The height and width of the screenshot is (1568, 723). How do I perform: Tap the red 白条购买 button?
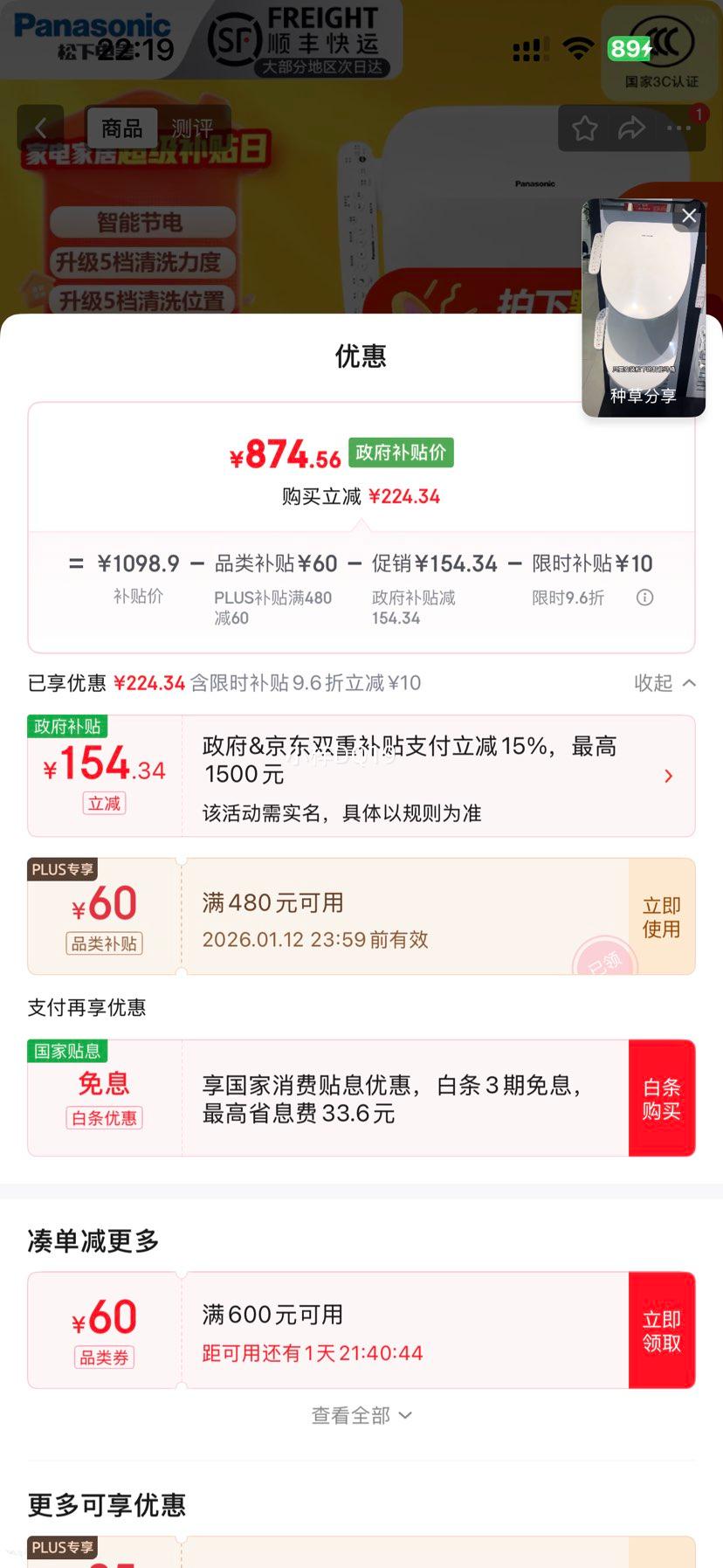pos(661,1097)
